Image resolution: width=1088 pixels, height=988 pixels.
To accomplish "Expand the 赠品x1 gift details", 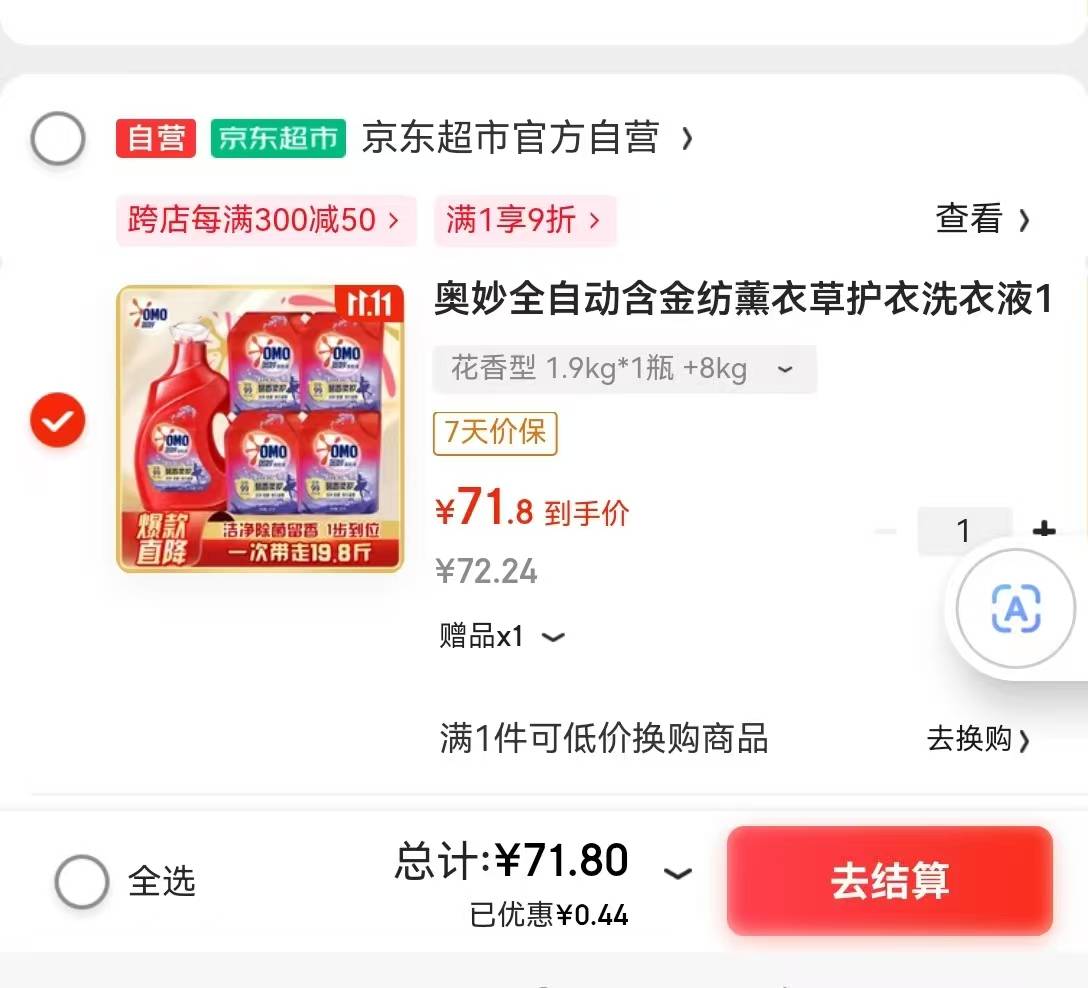I will click(502, 636).
